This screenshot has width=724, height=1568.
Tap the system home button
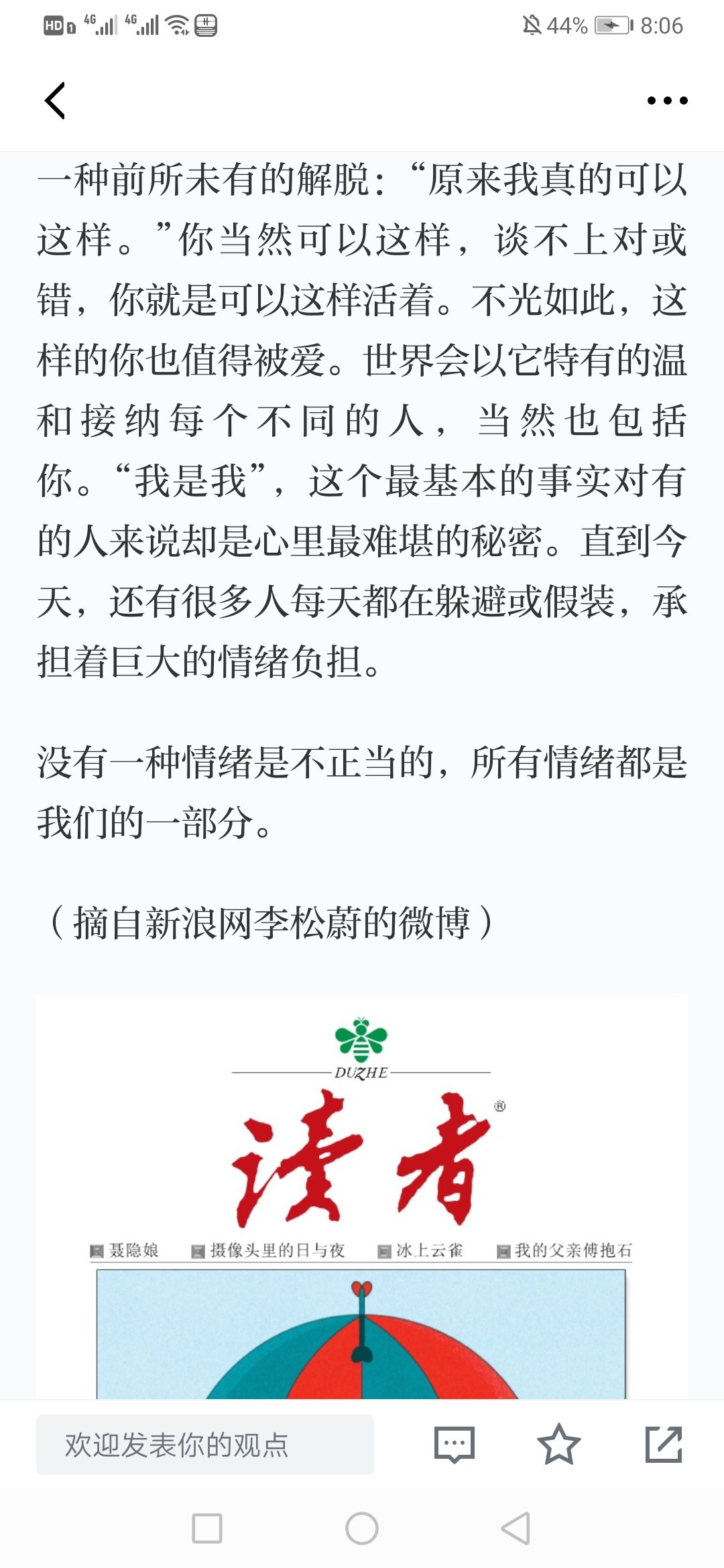pyautogui.click(x=362, y=1528)
